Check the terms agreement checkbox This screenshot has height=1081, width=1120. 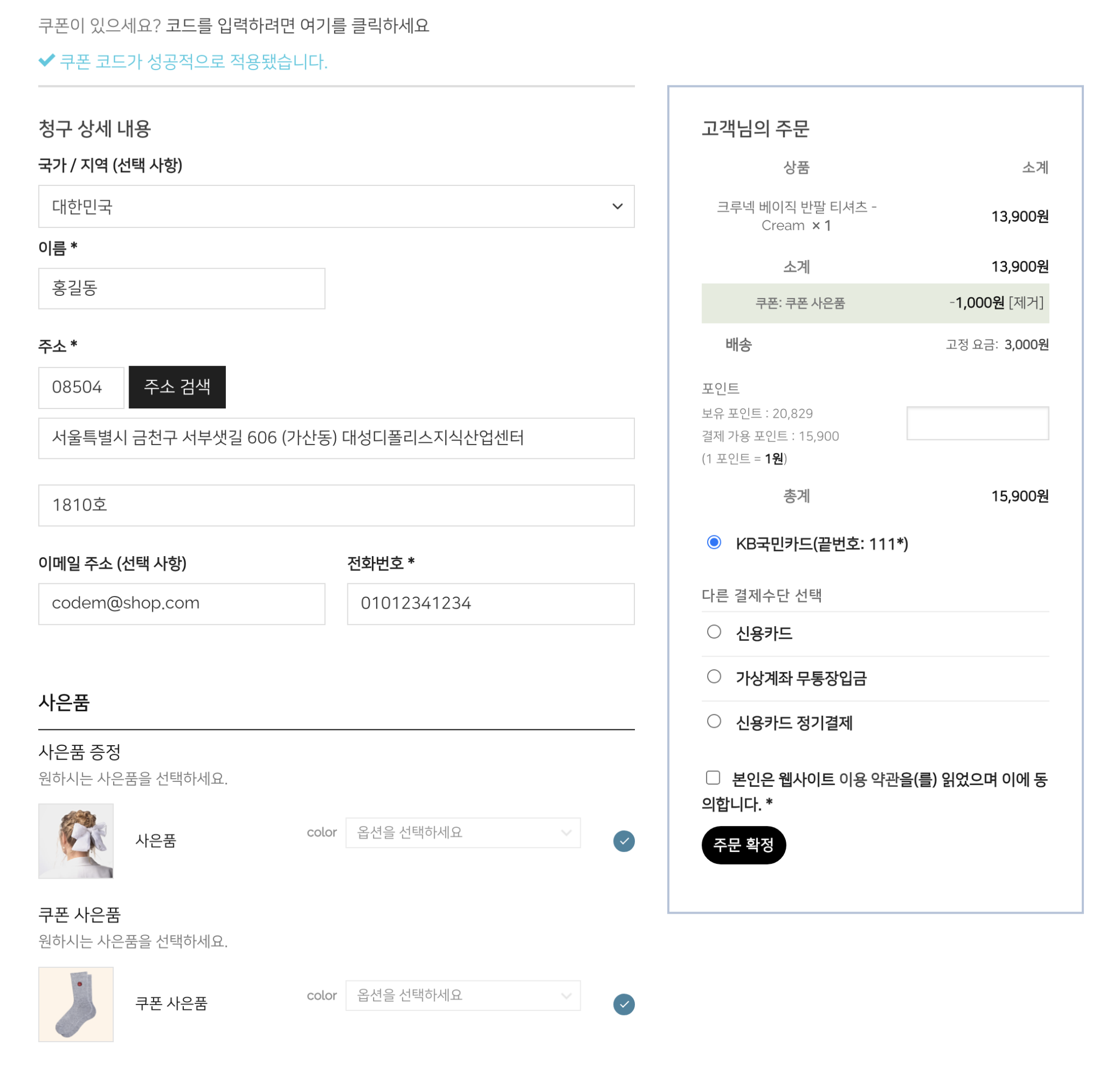coord(713,778)
